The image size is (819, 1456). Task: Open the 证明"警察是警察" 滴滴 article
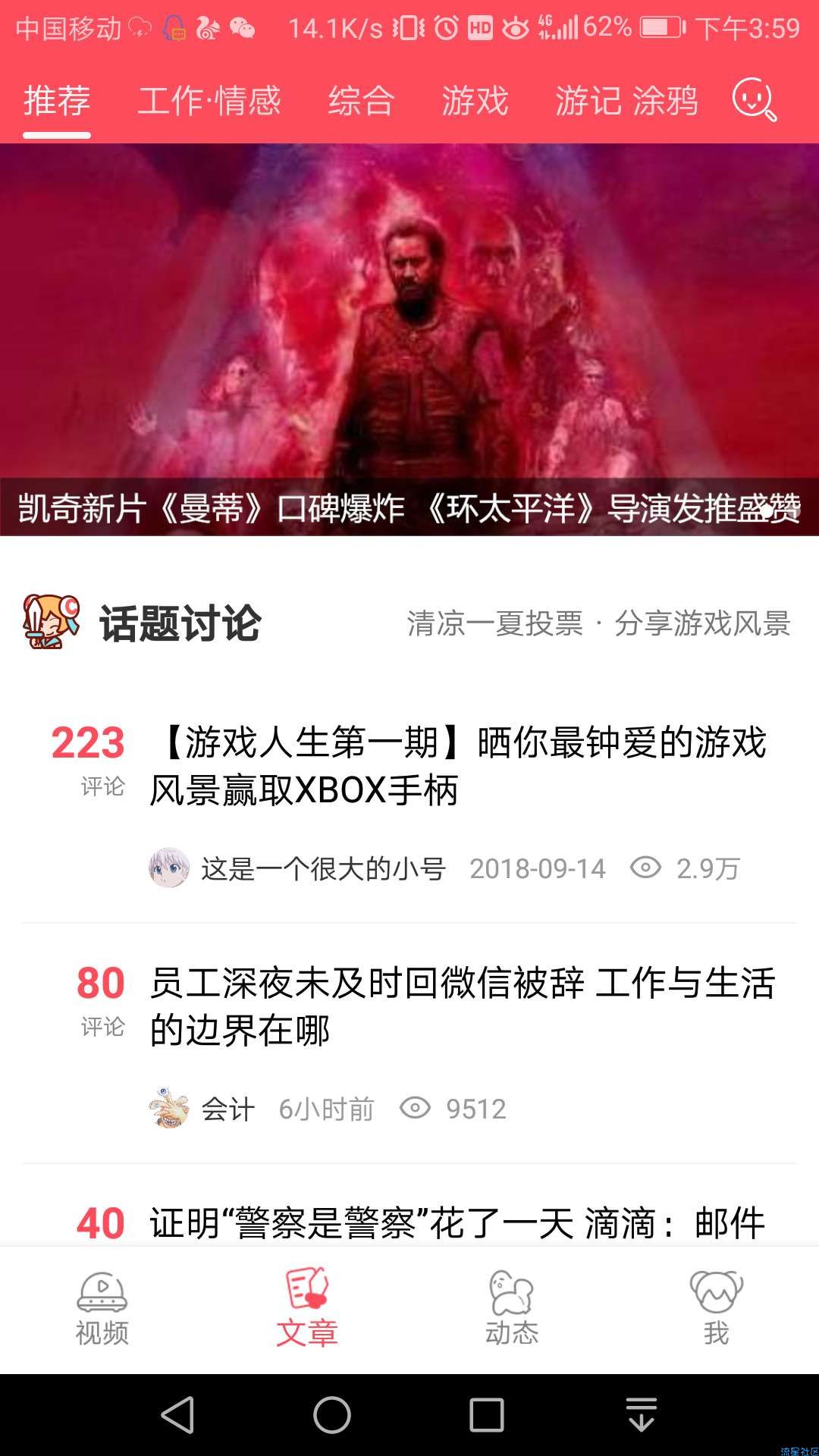pyautogui.click(x=457, y=1222)
